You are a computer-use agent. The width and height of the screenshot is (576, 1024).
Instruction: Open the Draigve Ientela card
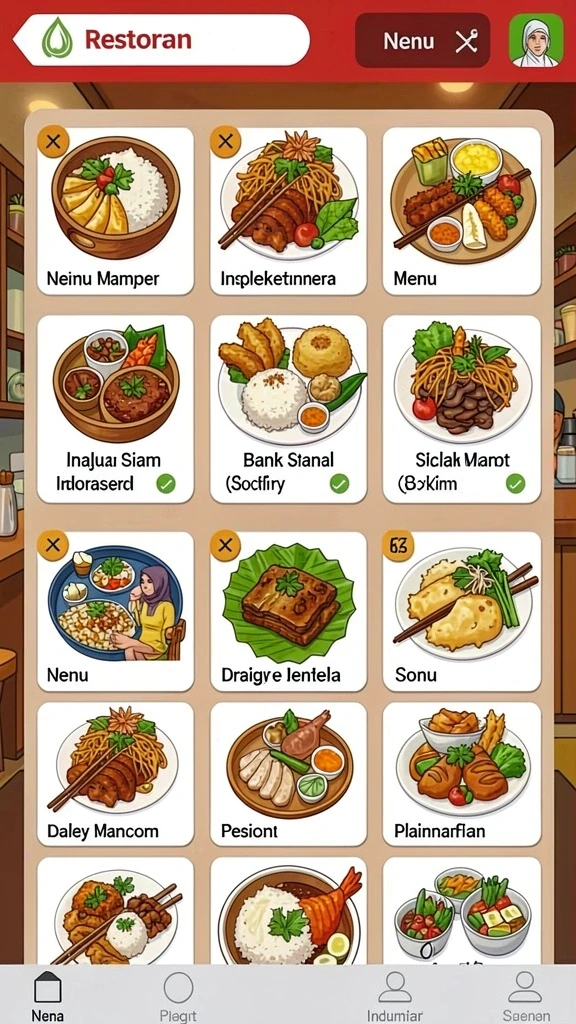(x=288, y=611)
